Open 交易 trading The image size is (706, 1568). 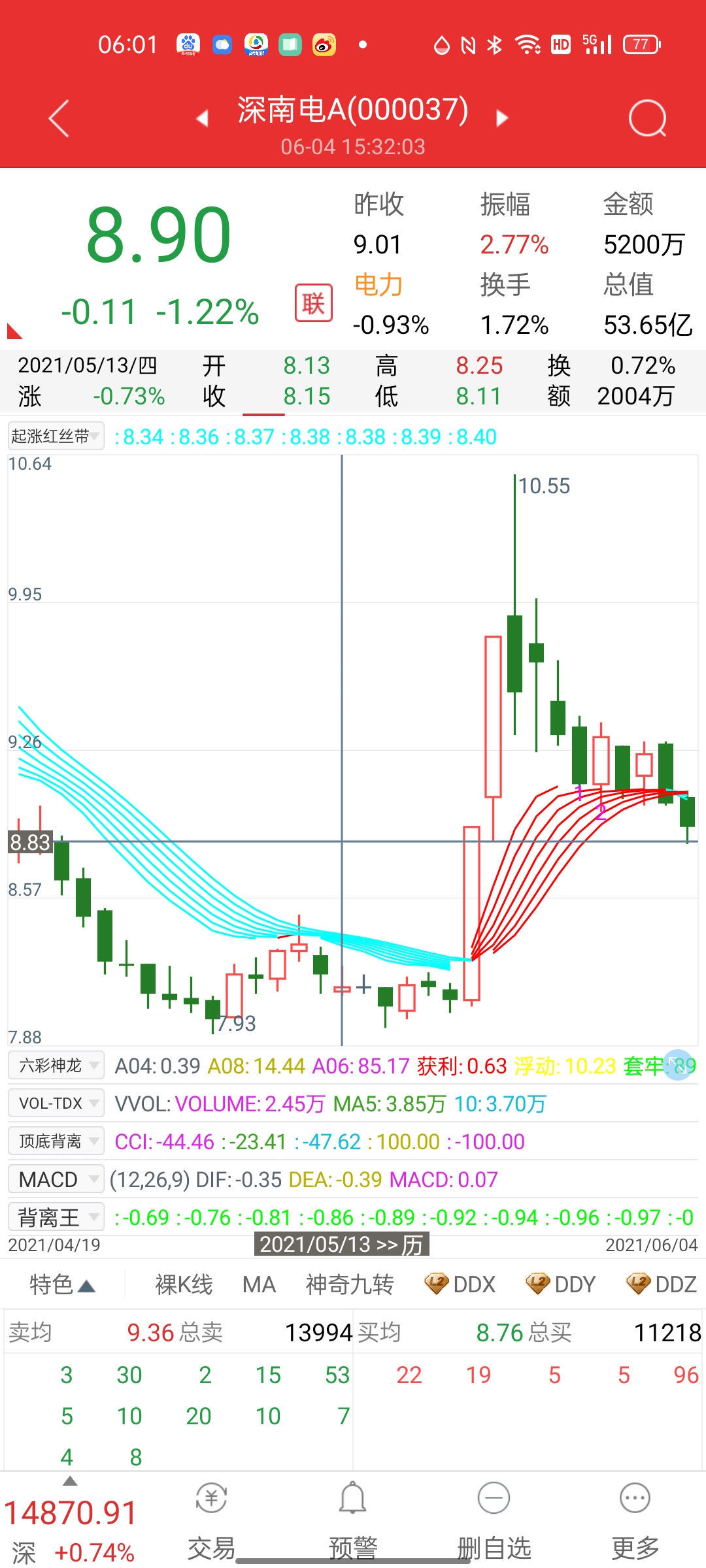pyautogui.click(x=211, y=1522)
